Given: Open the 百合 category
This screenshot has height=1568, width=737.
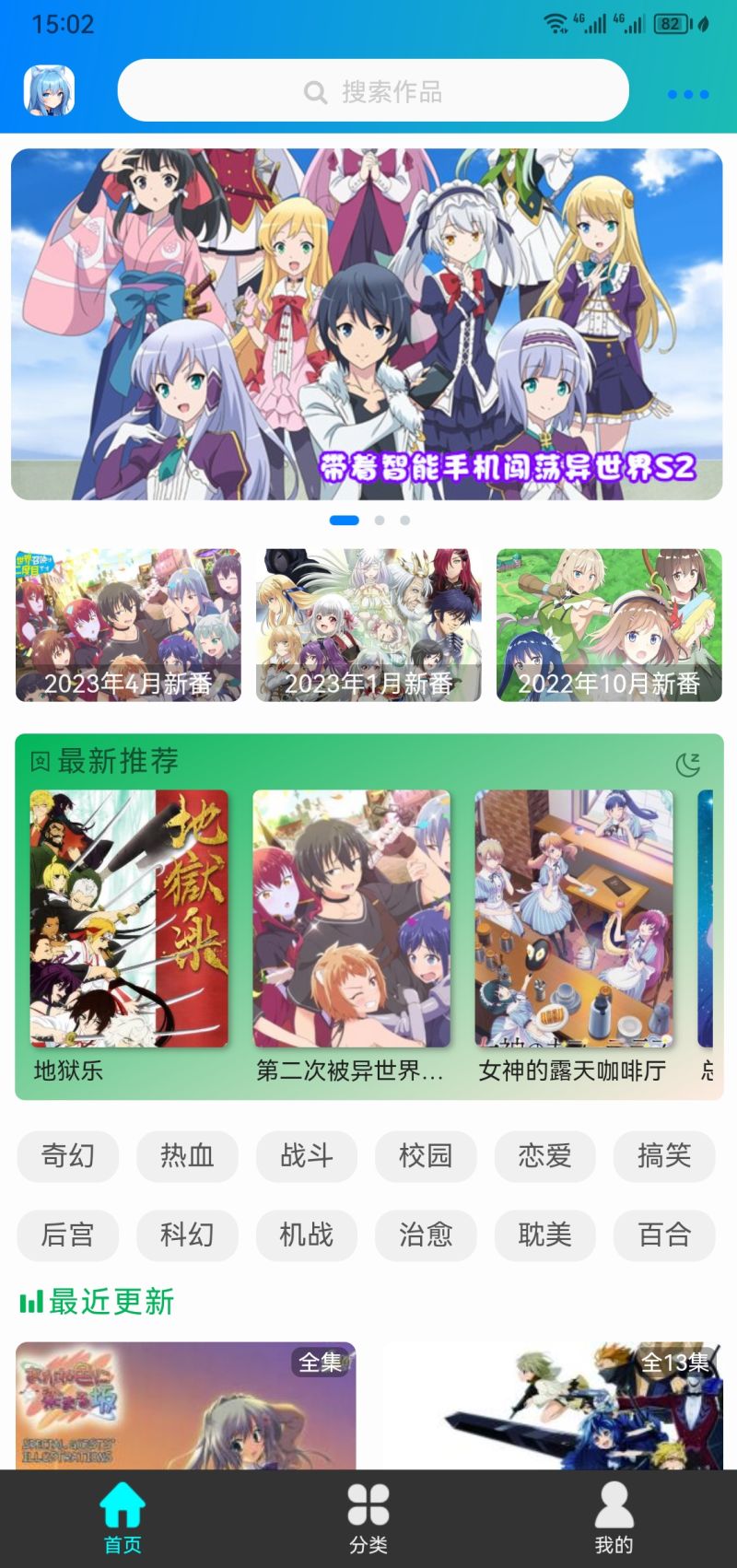Looking at the screenshot, I should (664, 1235).
